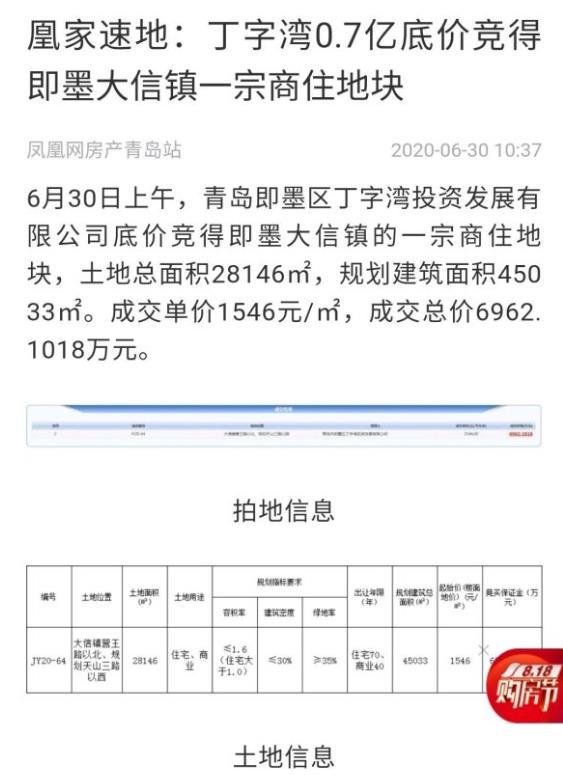Screen dimensions: 563x775
Task: Dismiss the 8.18 购房节 floating badge
Action: point(484,649)
